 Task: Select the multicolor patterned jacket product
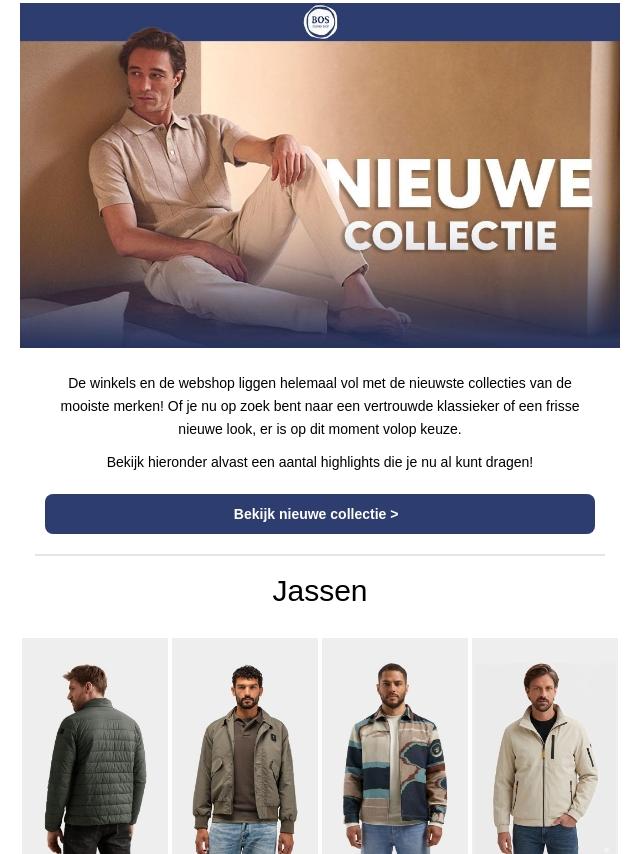coord(395,746)
